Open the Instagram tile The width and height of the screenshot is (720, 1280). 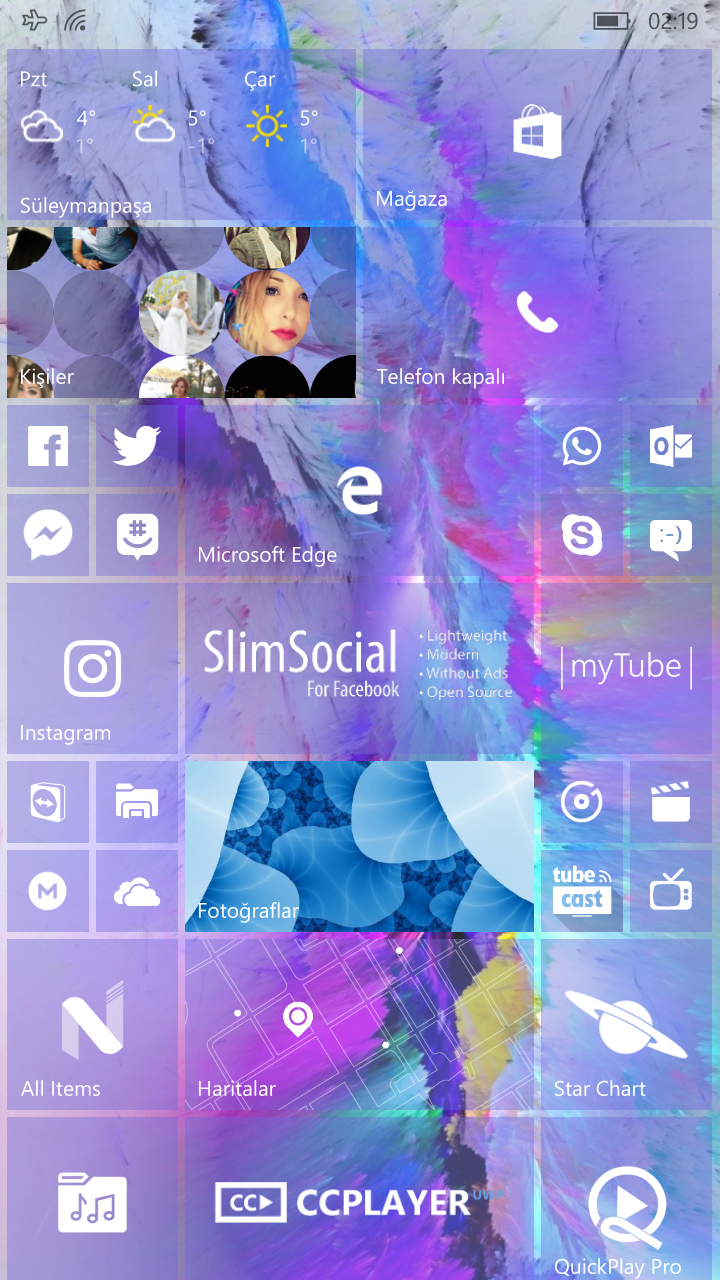coord(92,669)
